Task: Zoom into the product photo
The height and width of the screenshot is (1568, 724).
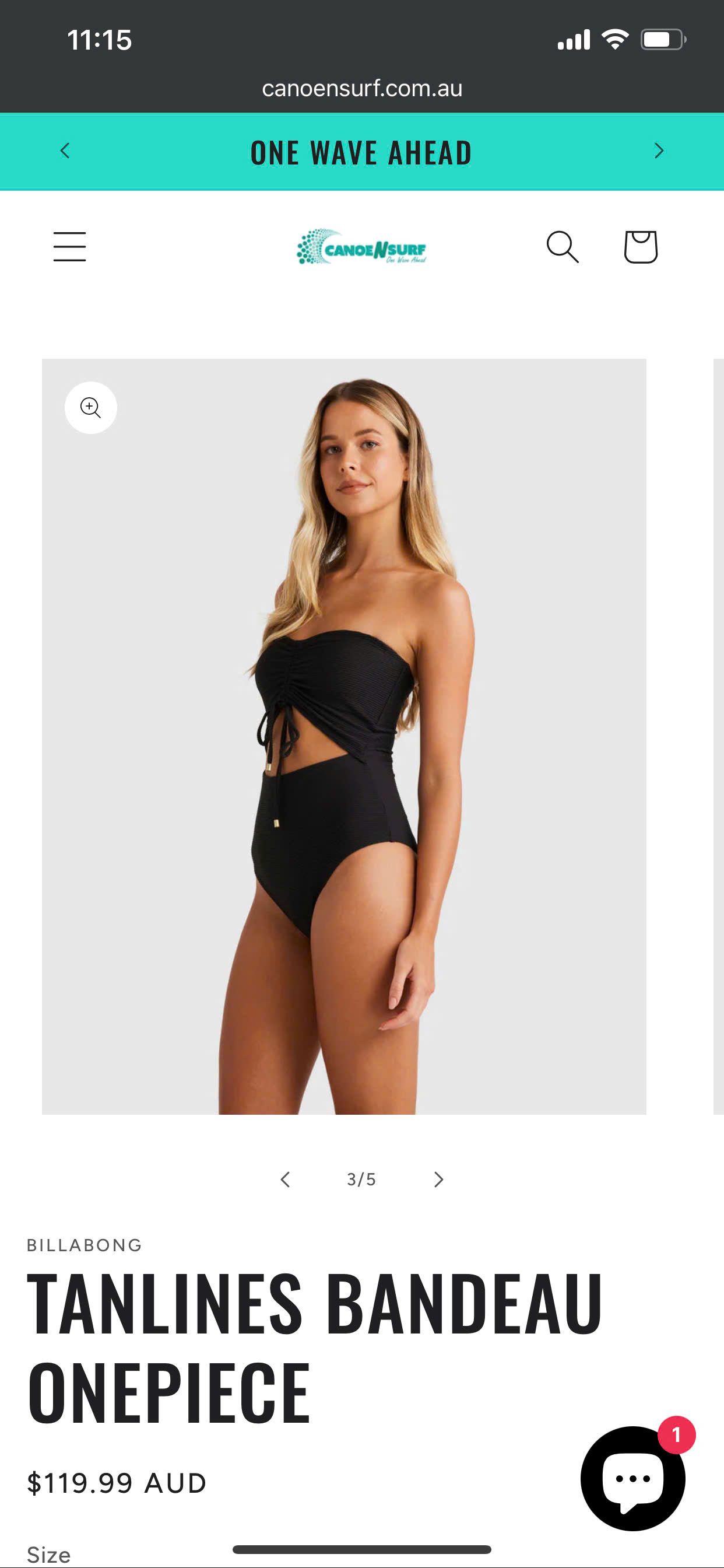Action: pyautogui.click(x=91, y=407)
